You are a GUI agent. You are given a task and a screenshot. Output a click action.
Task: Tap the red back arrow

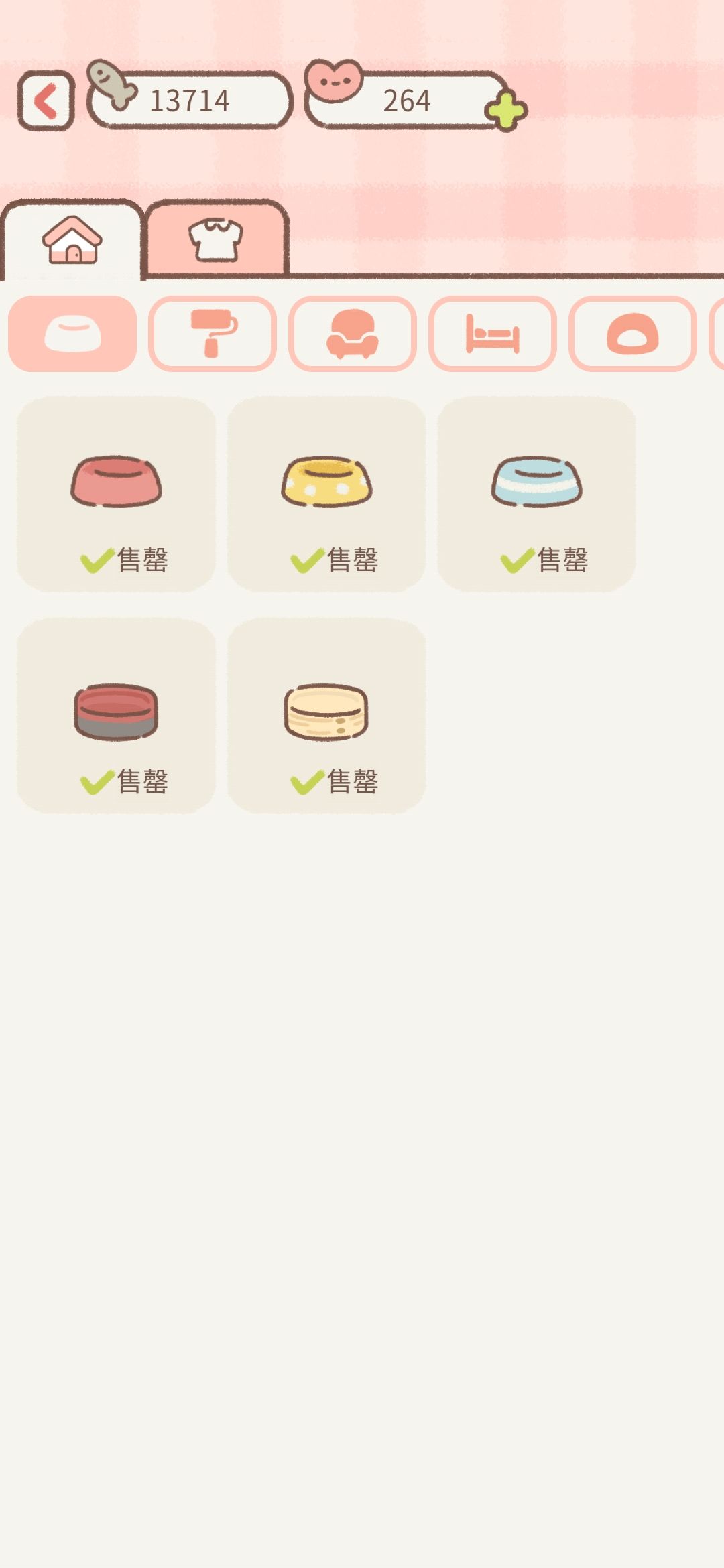click(x=46, y=101)
